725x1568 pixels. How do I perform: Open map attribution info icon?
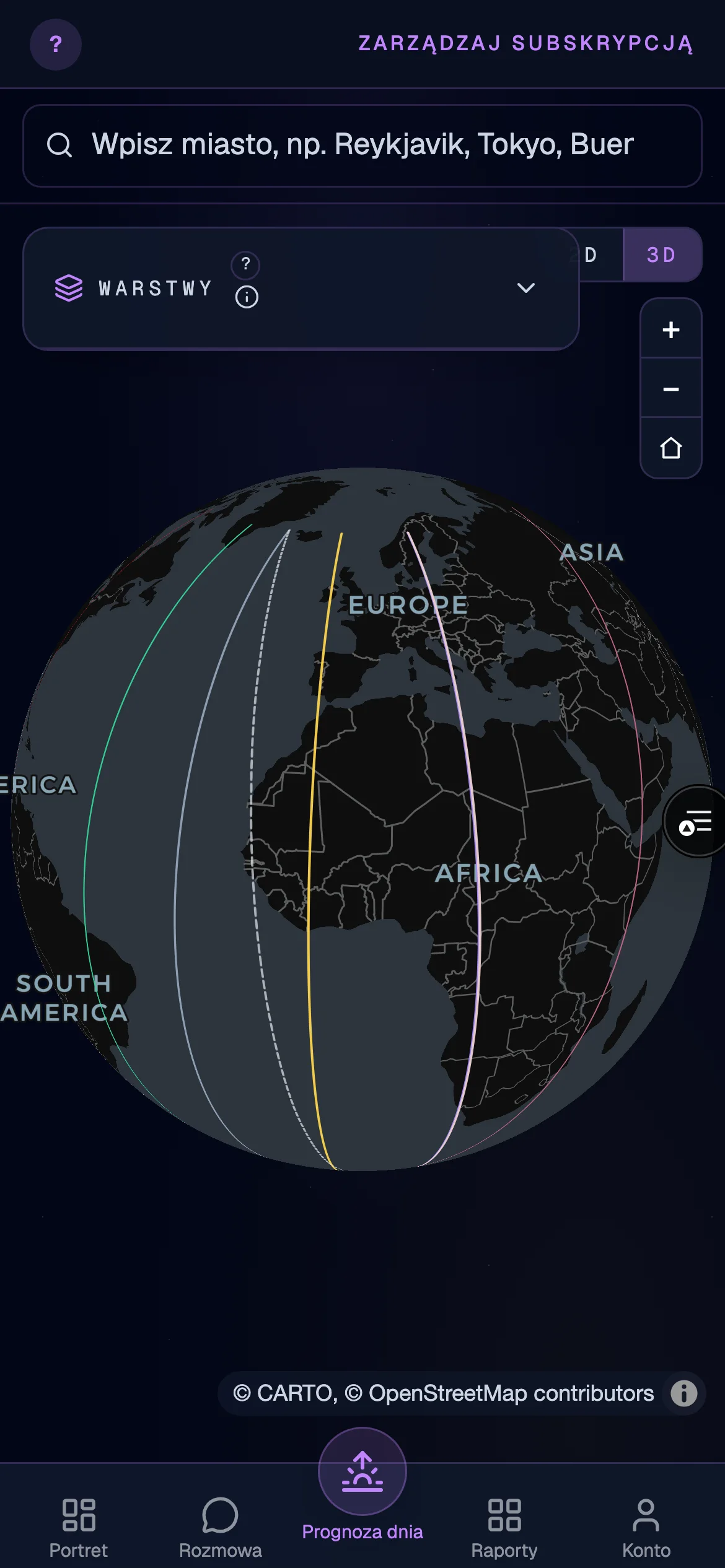pos(683,1393)
